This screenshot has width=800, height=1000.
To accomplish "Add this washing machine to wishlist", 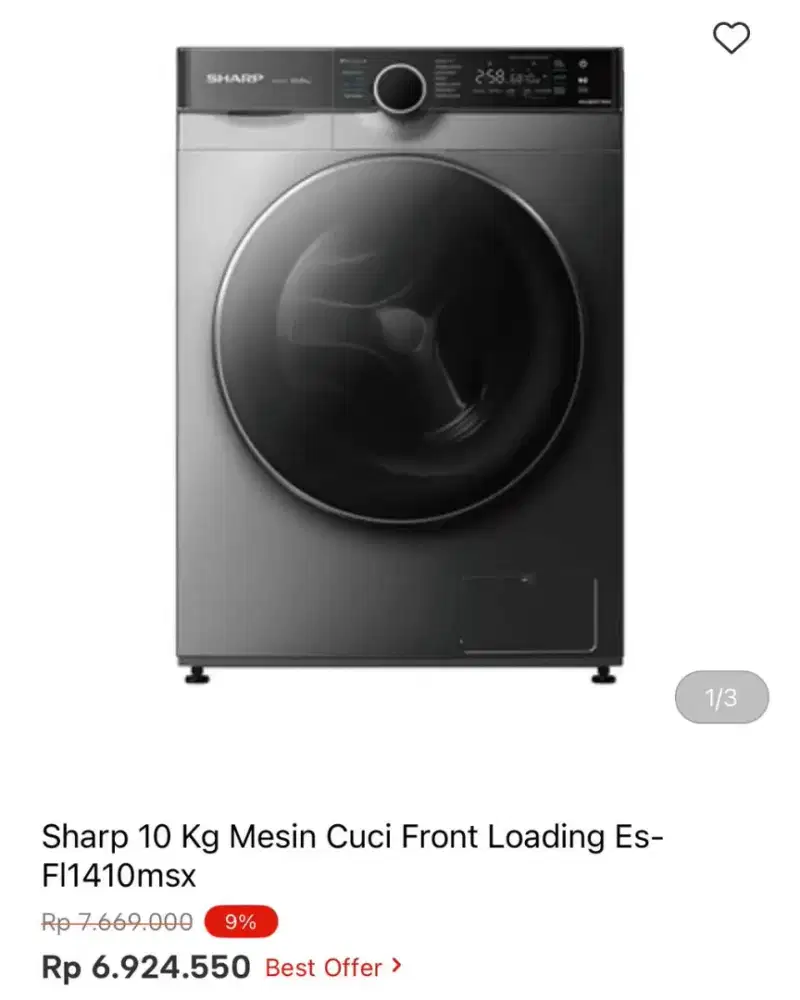I will [x=731, y=38].
